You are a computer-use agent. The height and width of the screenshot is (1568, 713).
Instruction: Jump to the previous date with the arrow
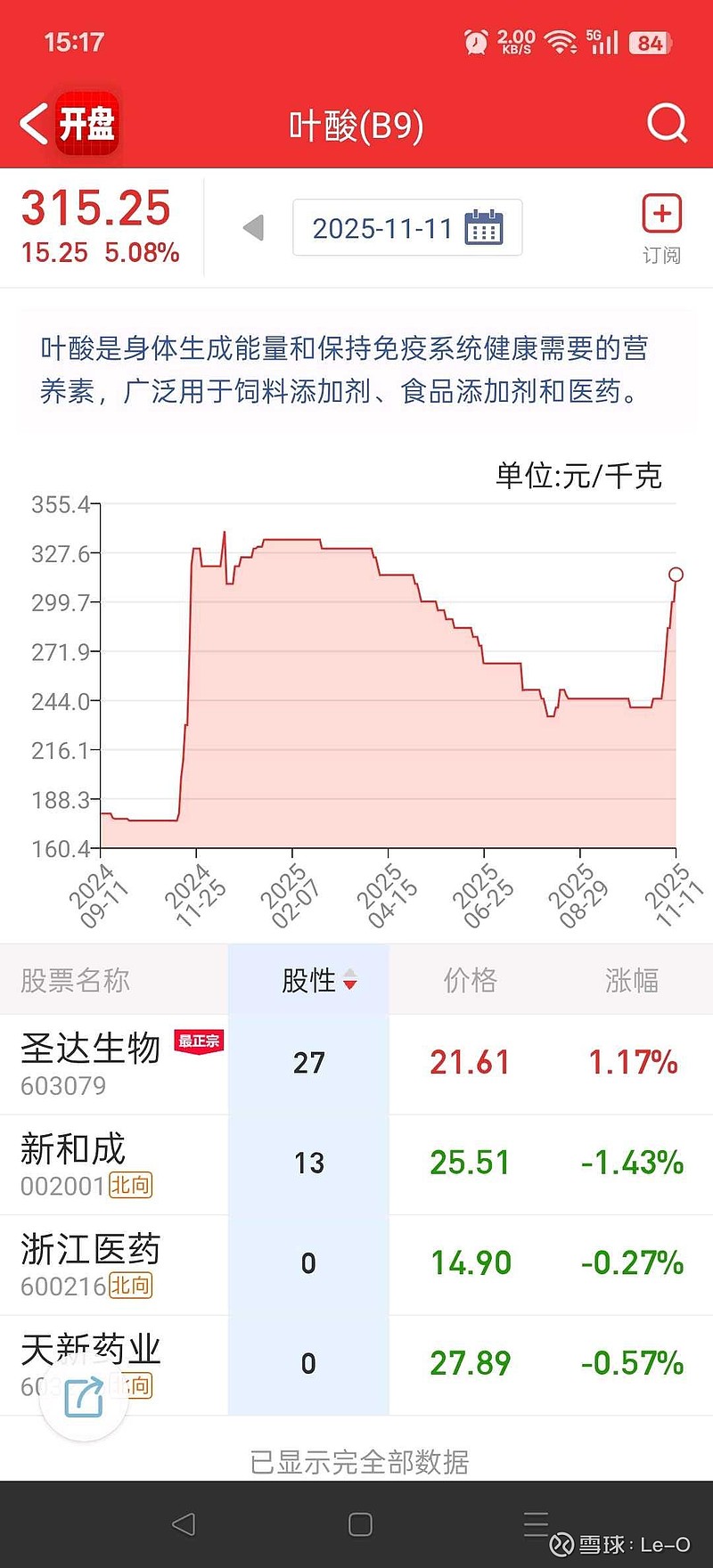coord(254,228)
